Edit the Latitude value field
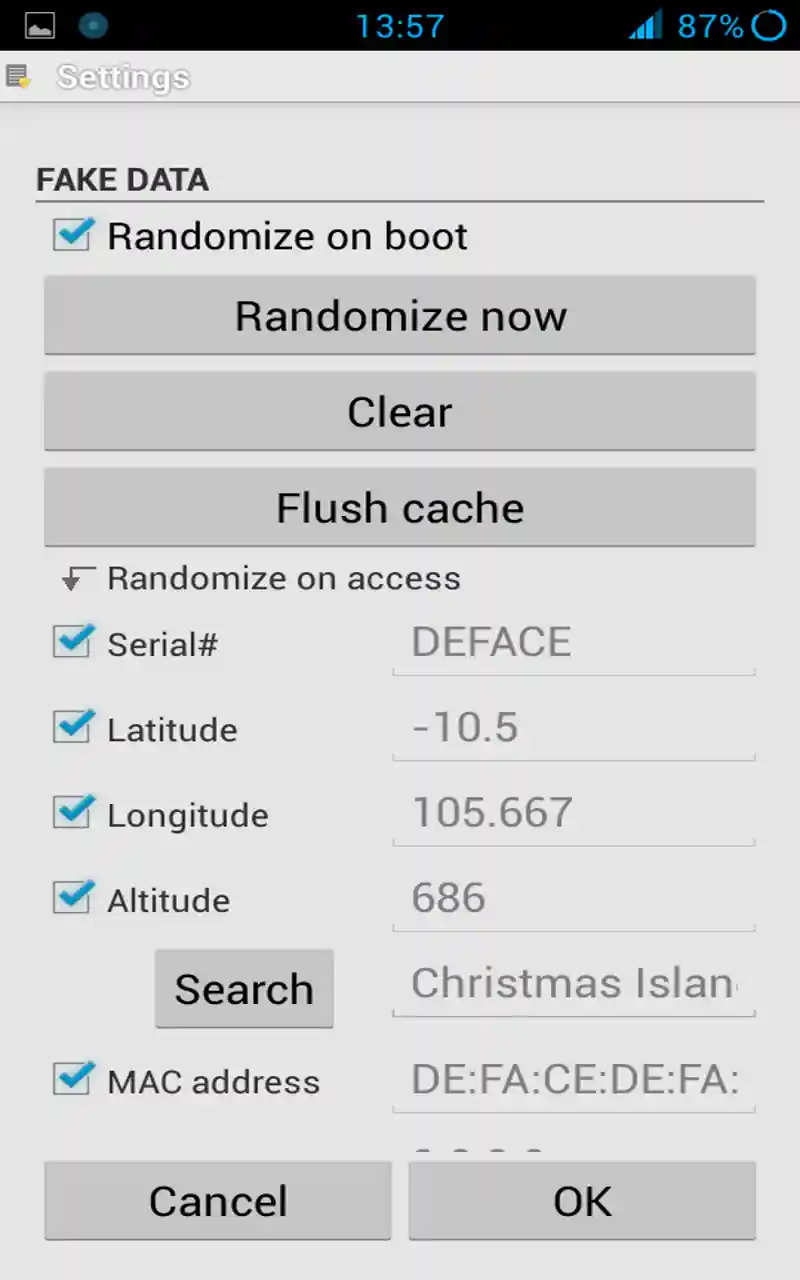 (x=573, y=728)
